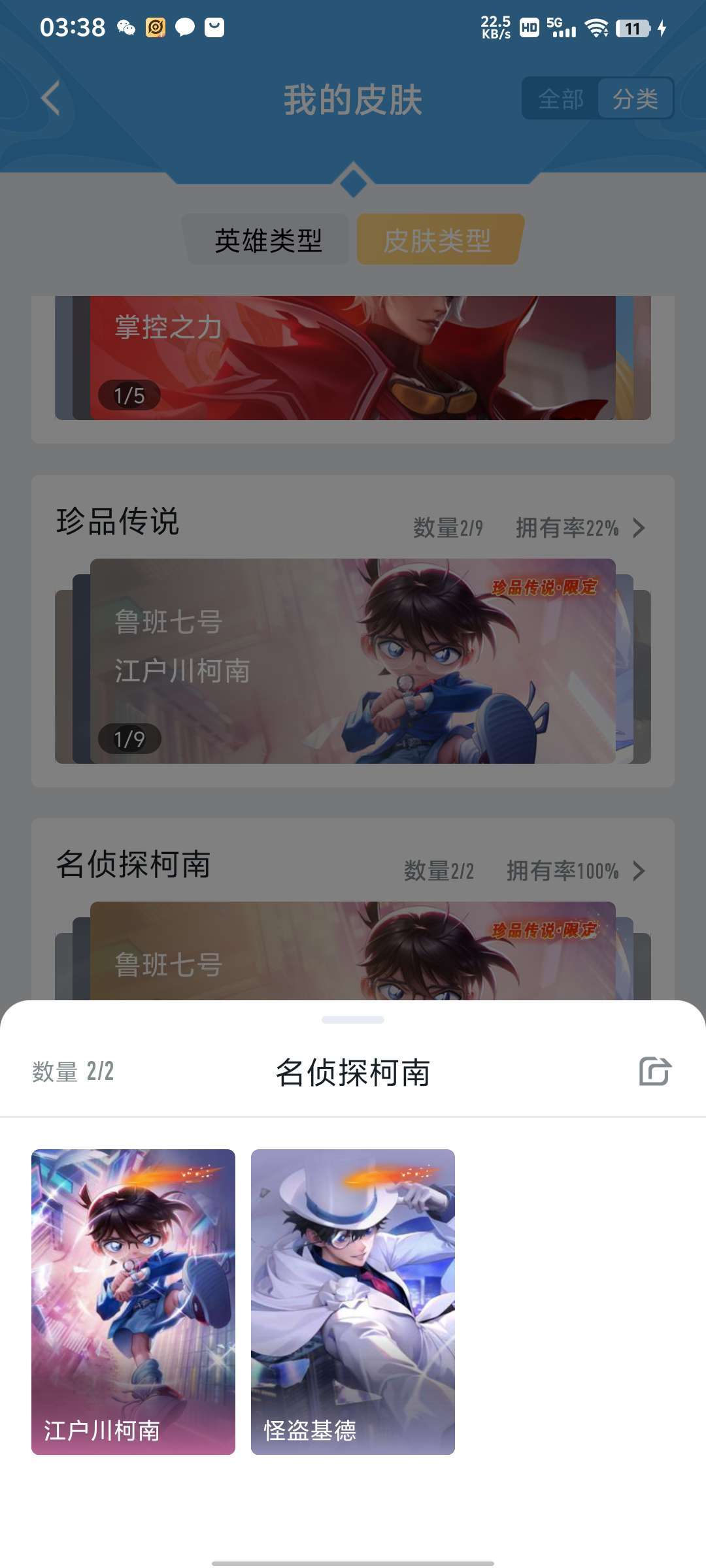Screen dimensions: 706x1568
Task: Open the 掌控之力 skin banner
Action: coord(352,358)
